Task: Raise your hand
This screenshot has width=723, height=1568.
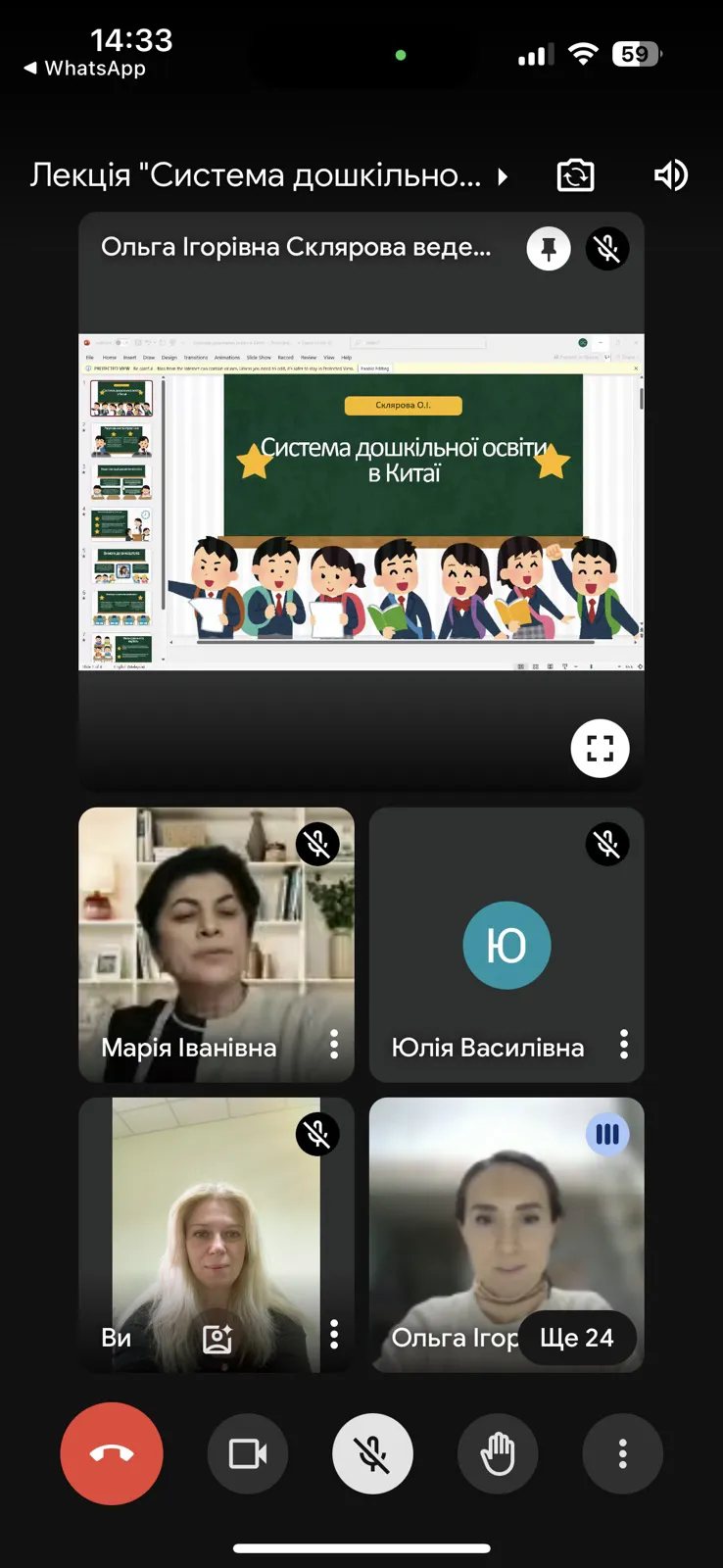Action: [x=498, y=1453]
